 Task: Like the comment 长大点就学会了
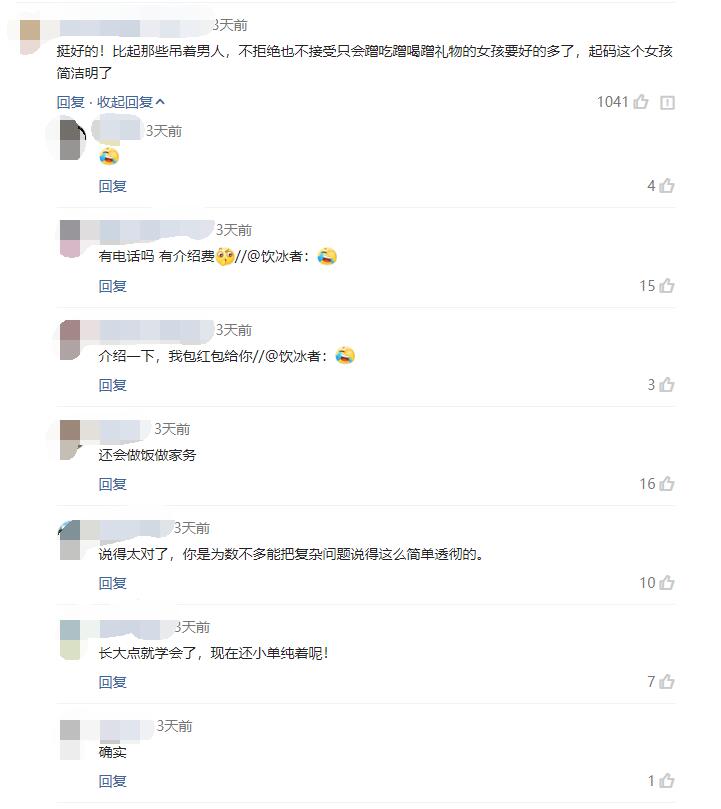[x=666, y=682]
